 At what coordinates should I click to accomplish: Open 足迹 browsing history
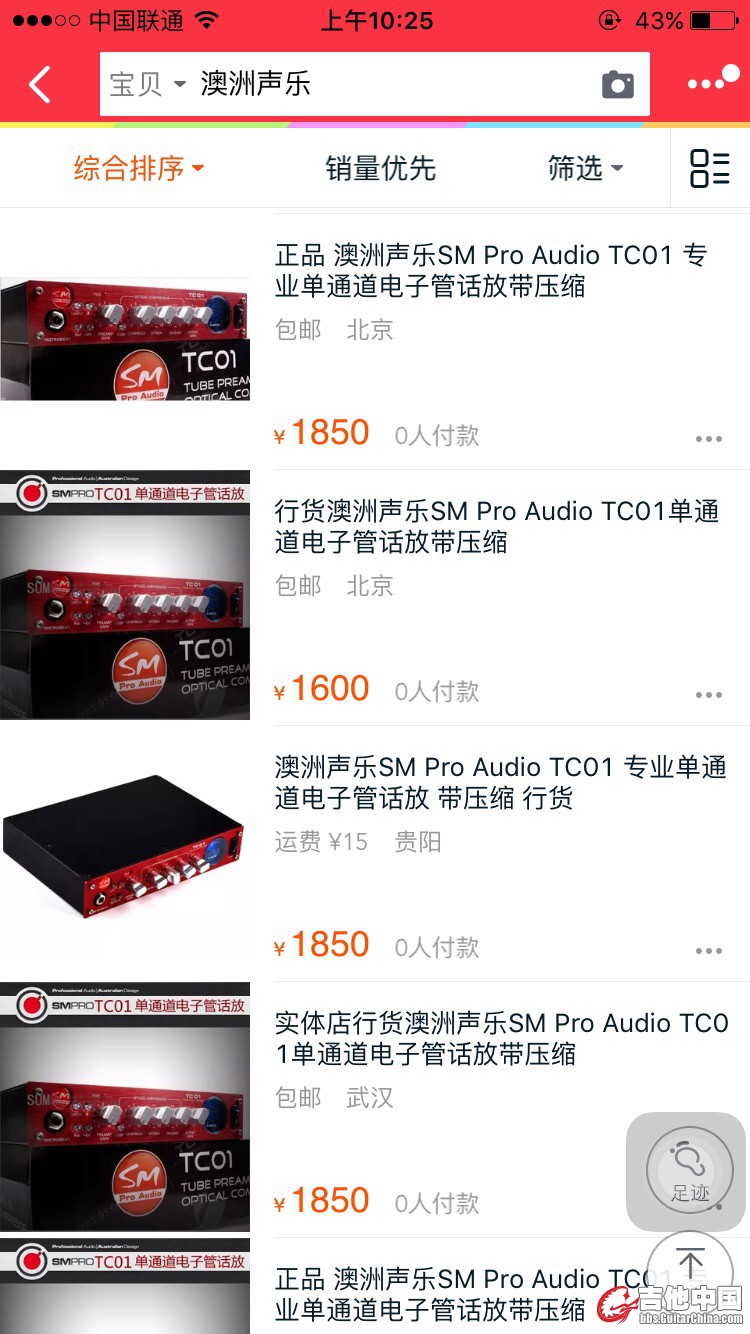[x=689, y=1170]
